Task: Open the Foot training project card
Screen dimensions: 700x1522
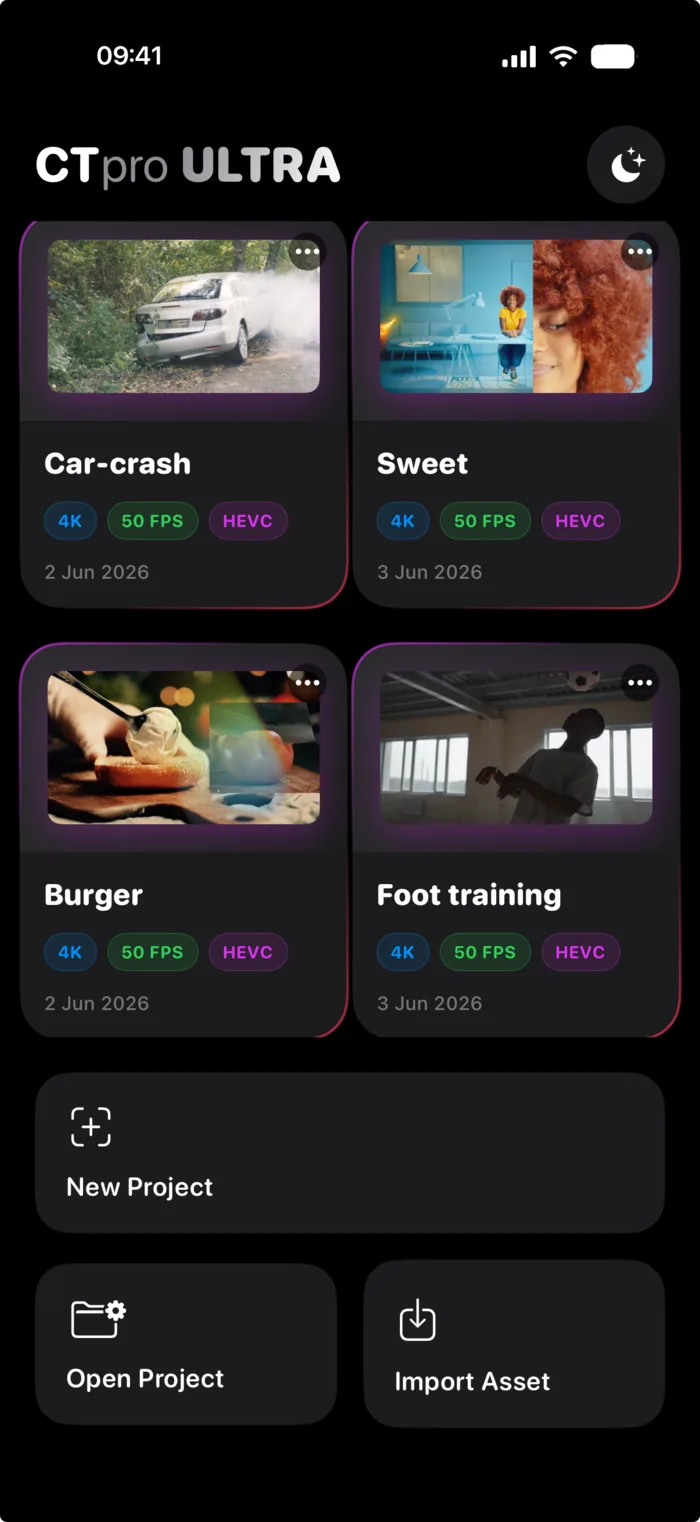Action: [516, 840]
